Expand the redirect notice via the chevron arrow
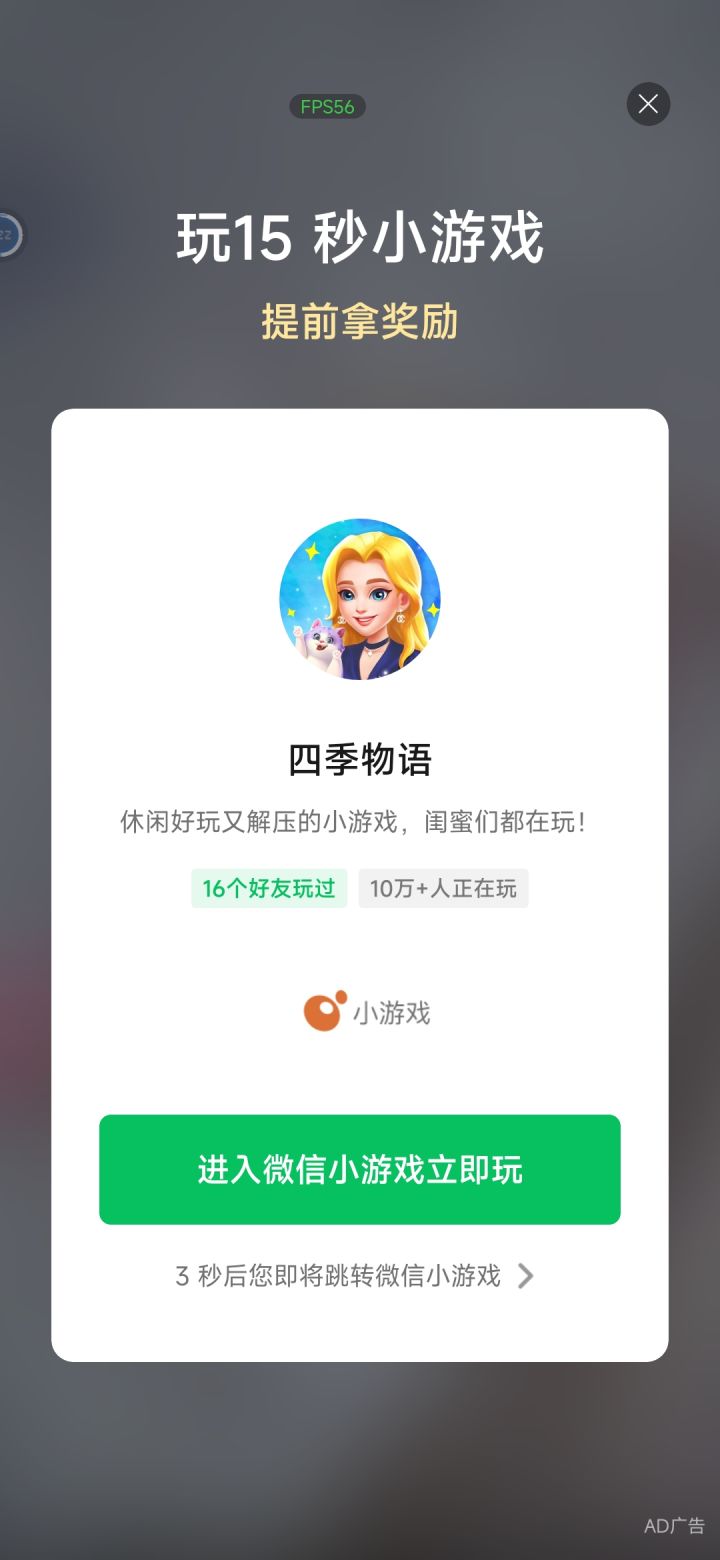The height and width of the screenshot is (1560, 720). click(x=526, y=1276)
